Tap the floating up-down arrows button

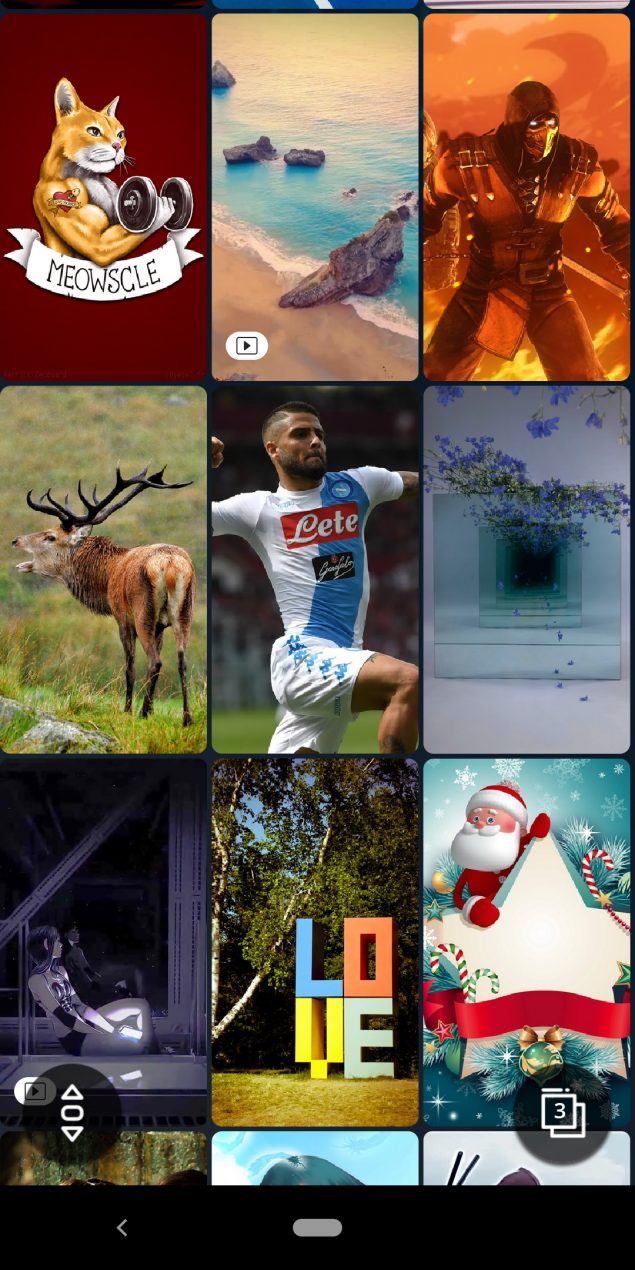coord(72,1112)
